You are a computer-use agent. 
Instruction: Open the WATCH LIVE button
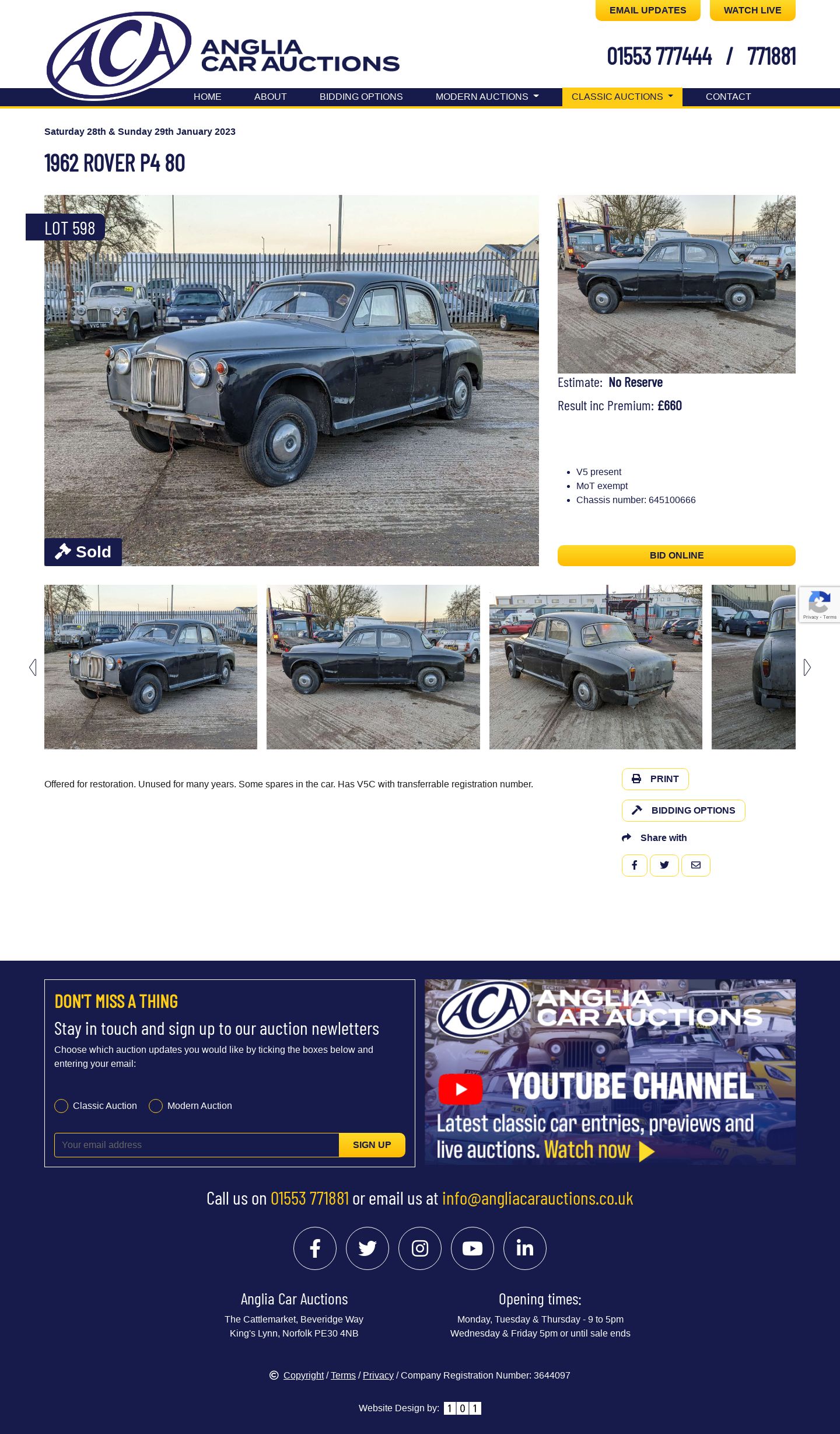point(752,11)
